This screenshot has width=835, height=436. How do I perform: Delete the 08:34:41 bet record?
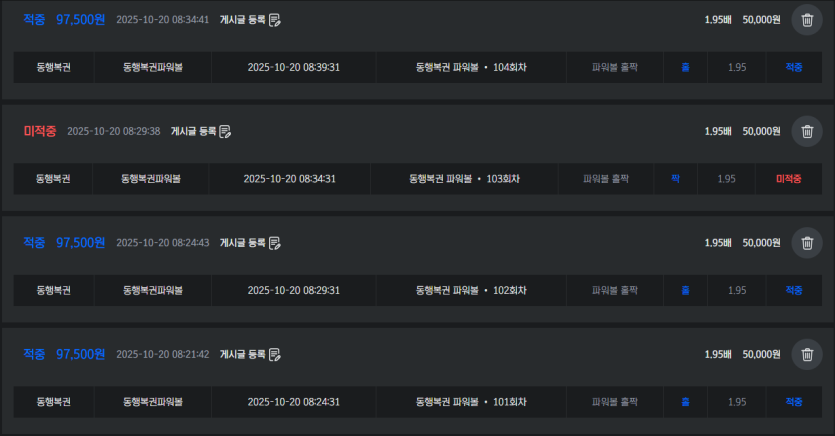click(807, 19)
